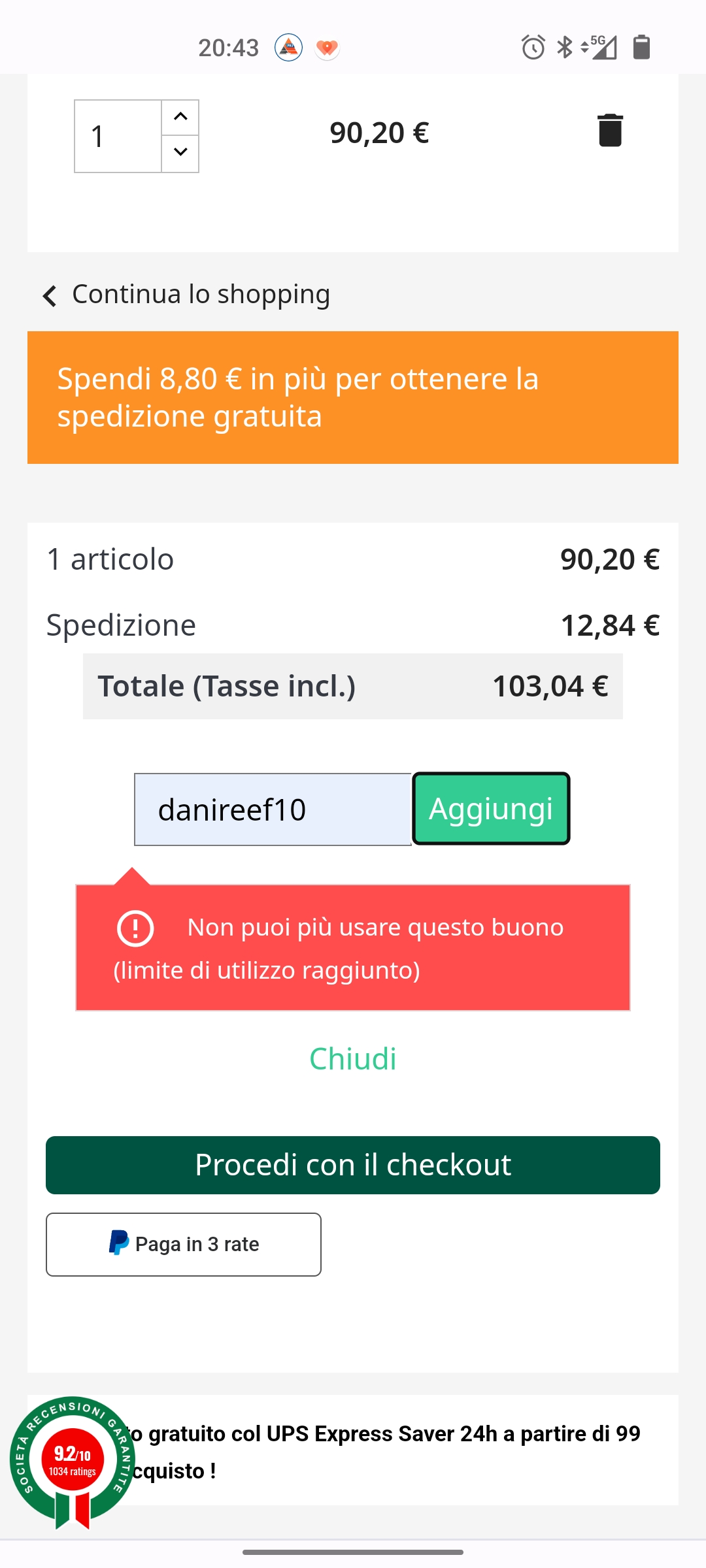The image size is (706, 1568).
Task: Edit the coupon code field with danireef10
Action: (273, 809)
